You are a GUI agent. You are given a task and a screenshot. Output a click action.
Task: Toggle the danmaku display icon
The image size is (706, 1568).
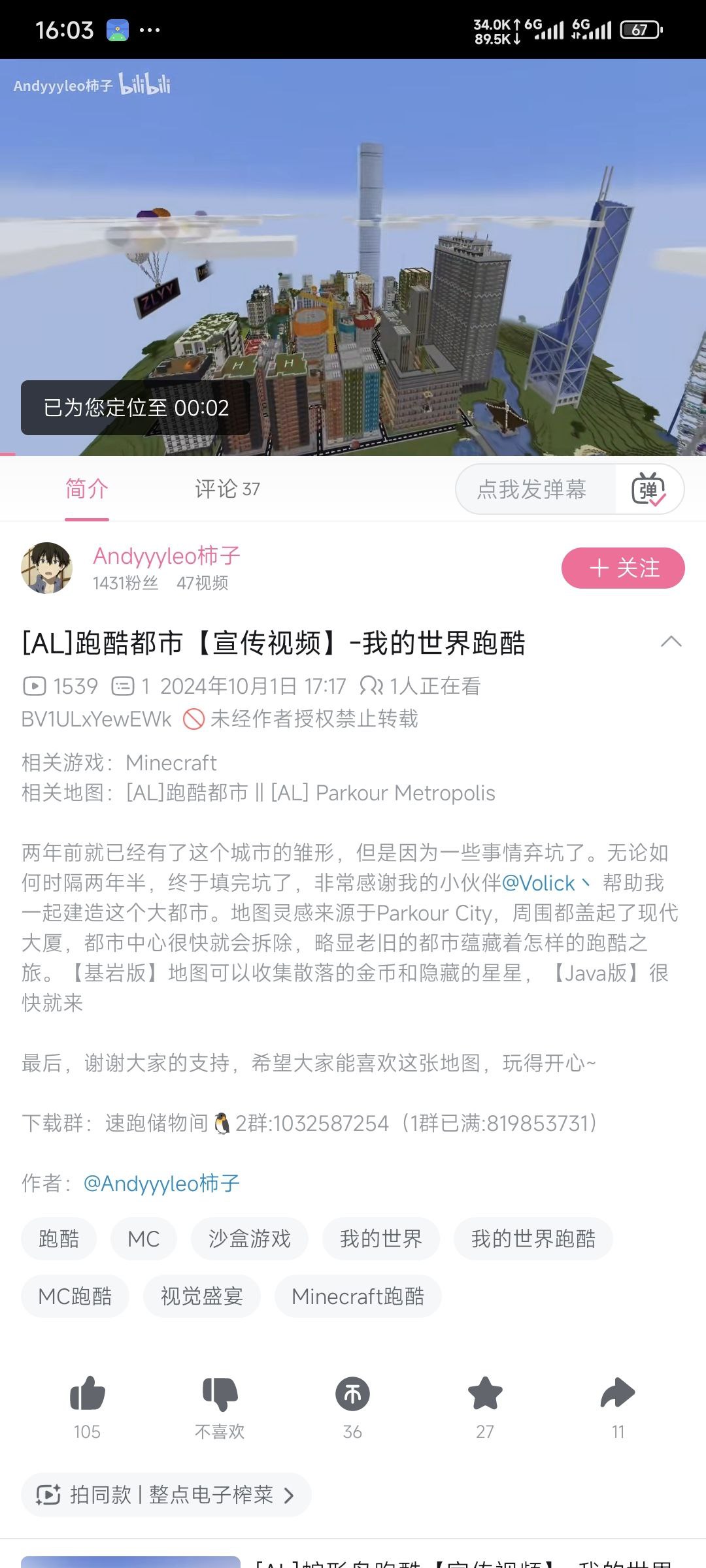coord(648,489)
